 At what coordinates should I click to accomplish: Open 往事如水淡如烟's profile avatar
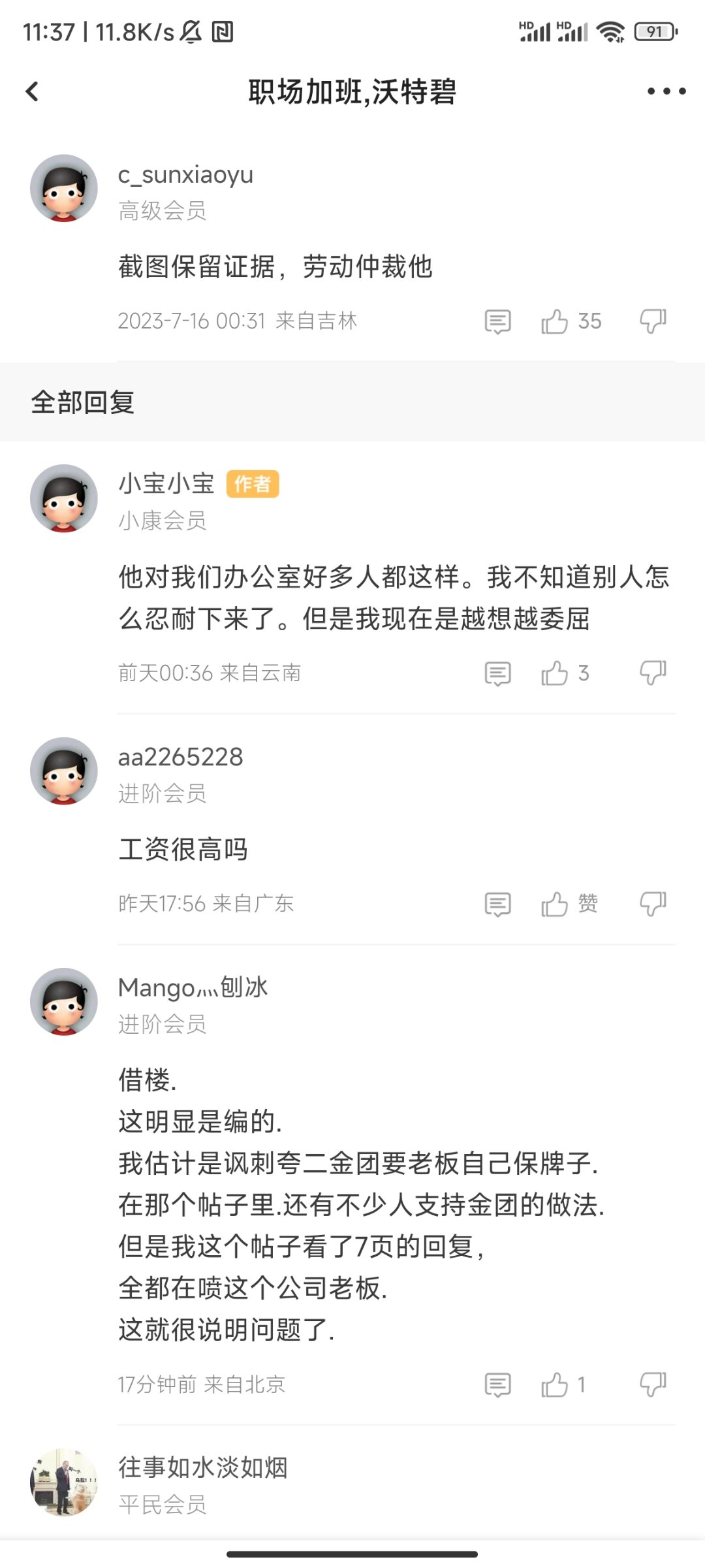64,1482
